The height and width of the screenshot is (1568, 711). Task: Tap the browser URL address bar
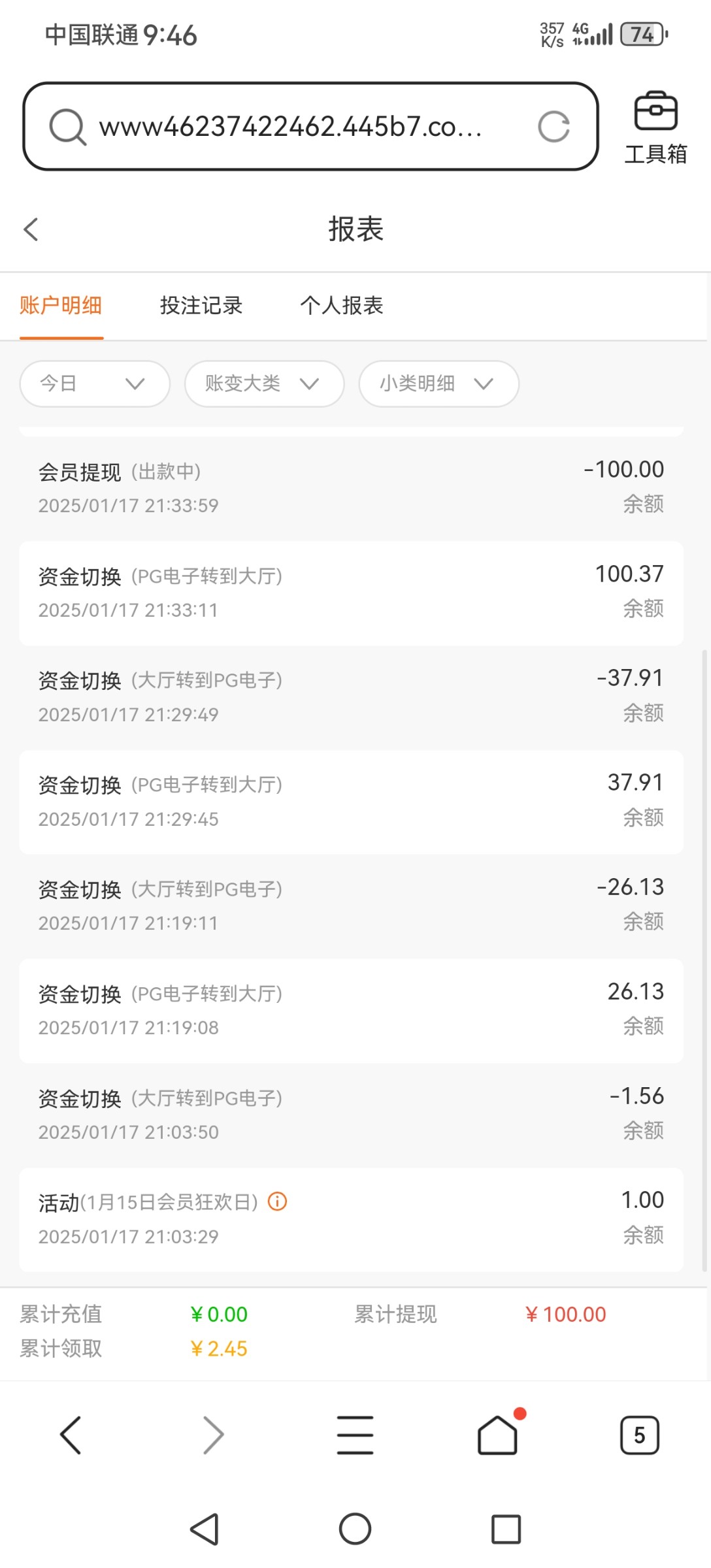(310, 126)
